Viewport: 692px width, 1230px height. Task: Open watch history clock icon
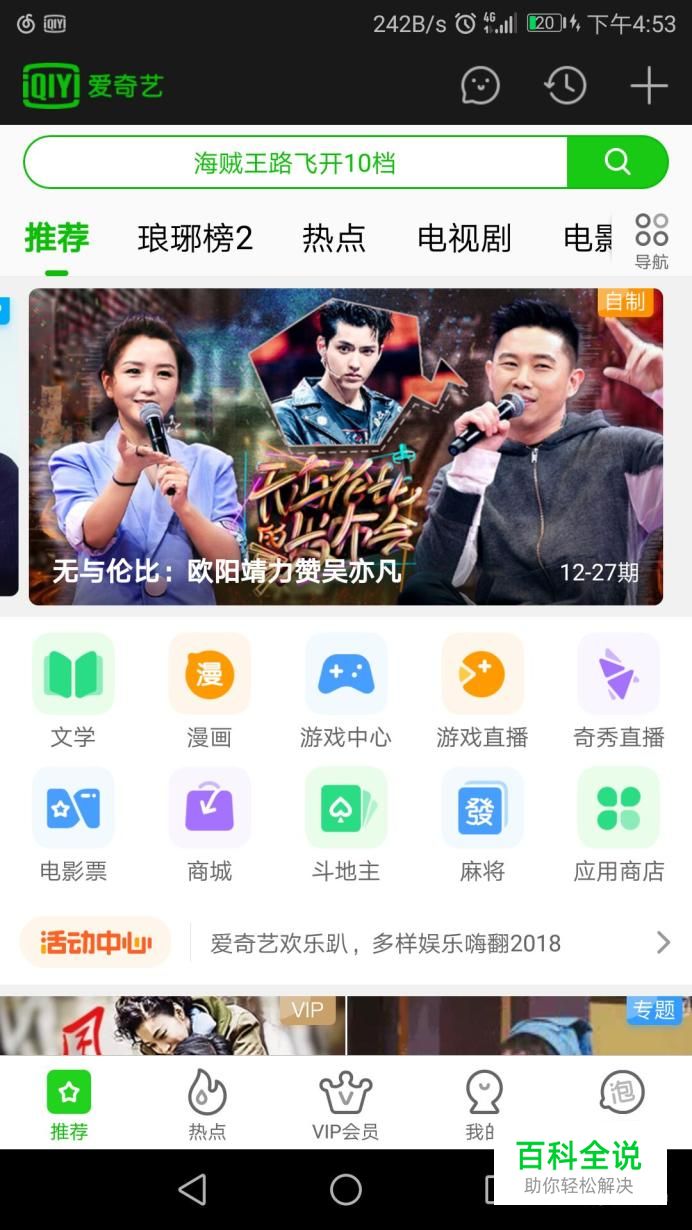click(x=565, y=86)
